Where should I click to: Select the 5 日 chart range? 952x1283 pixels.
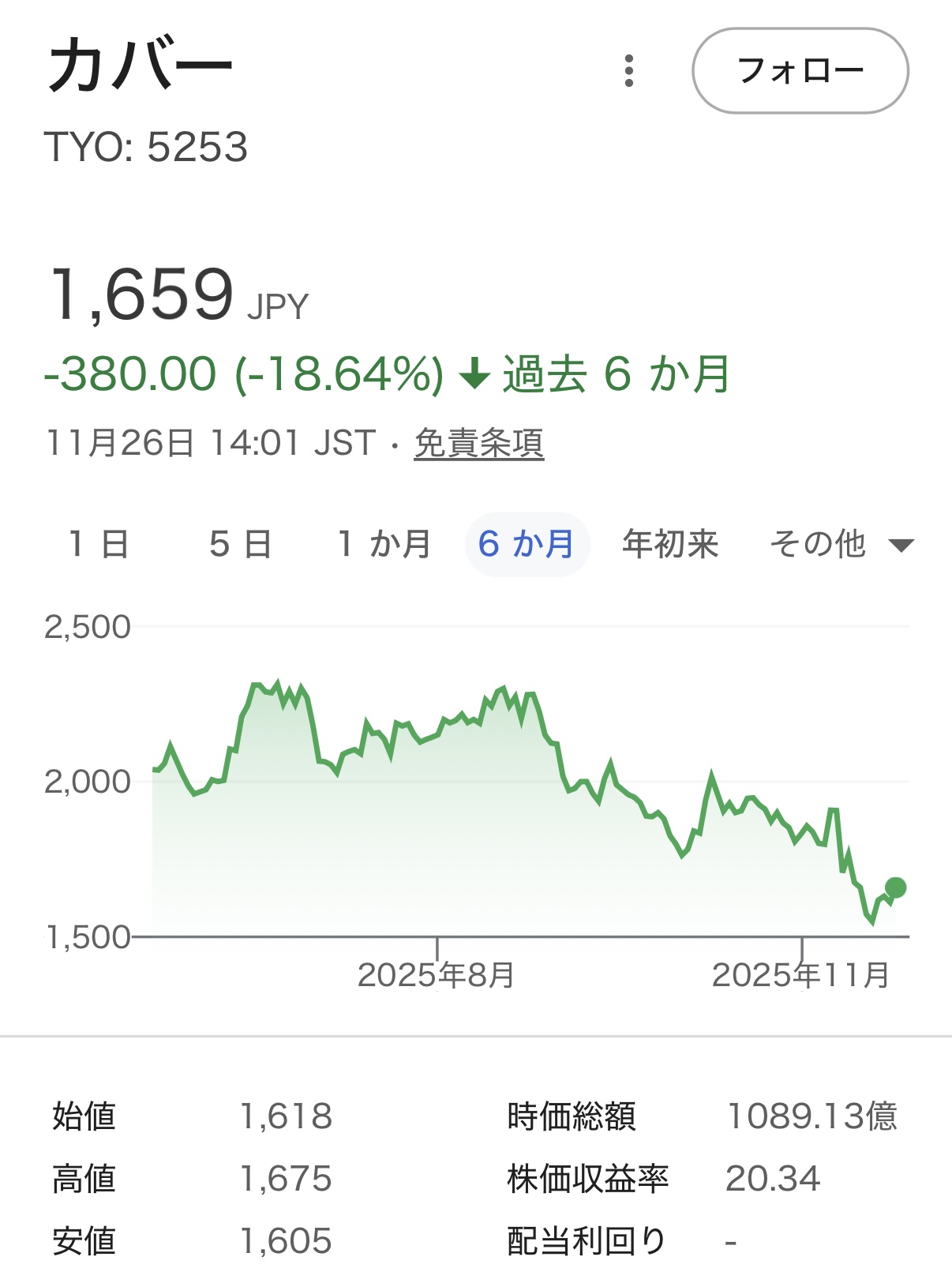tap(241, 544)
